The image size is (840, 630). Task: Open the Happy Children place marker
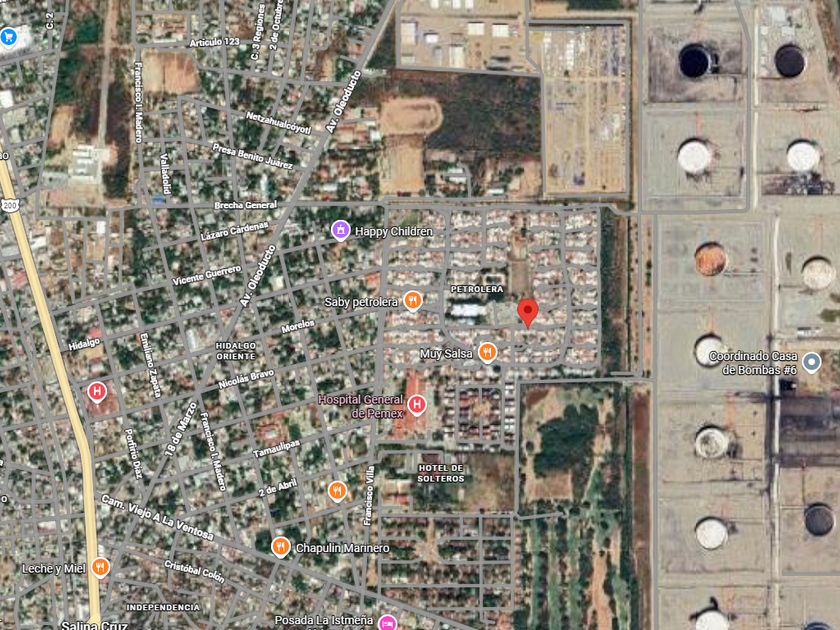coord(341,231)
